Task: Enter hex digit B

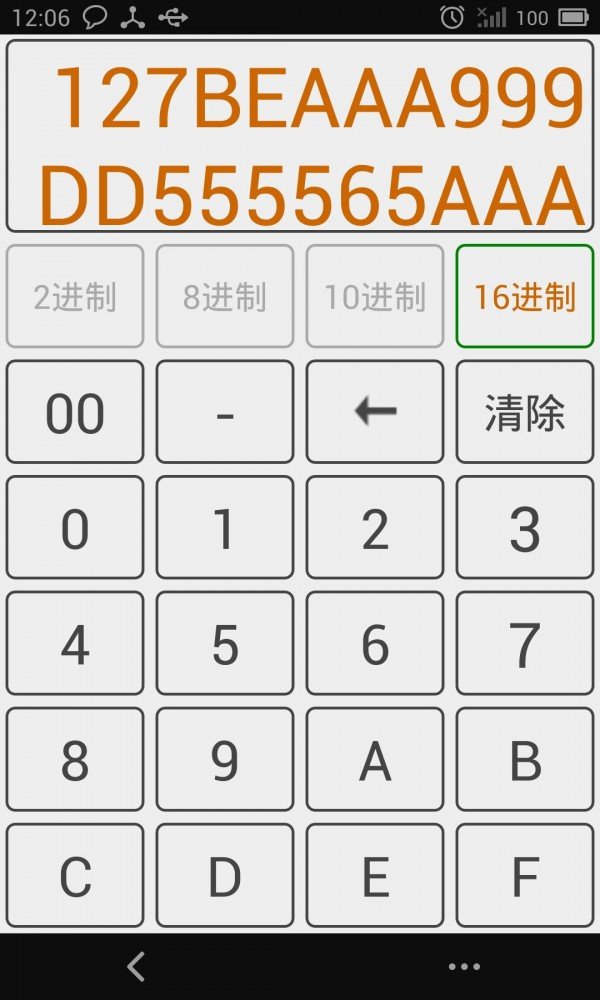Action: pyautogui.click(x=525, y=760)
